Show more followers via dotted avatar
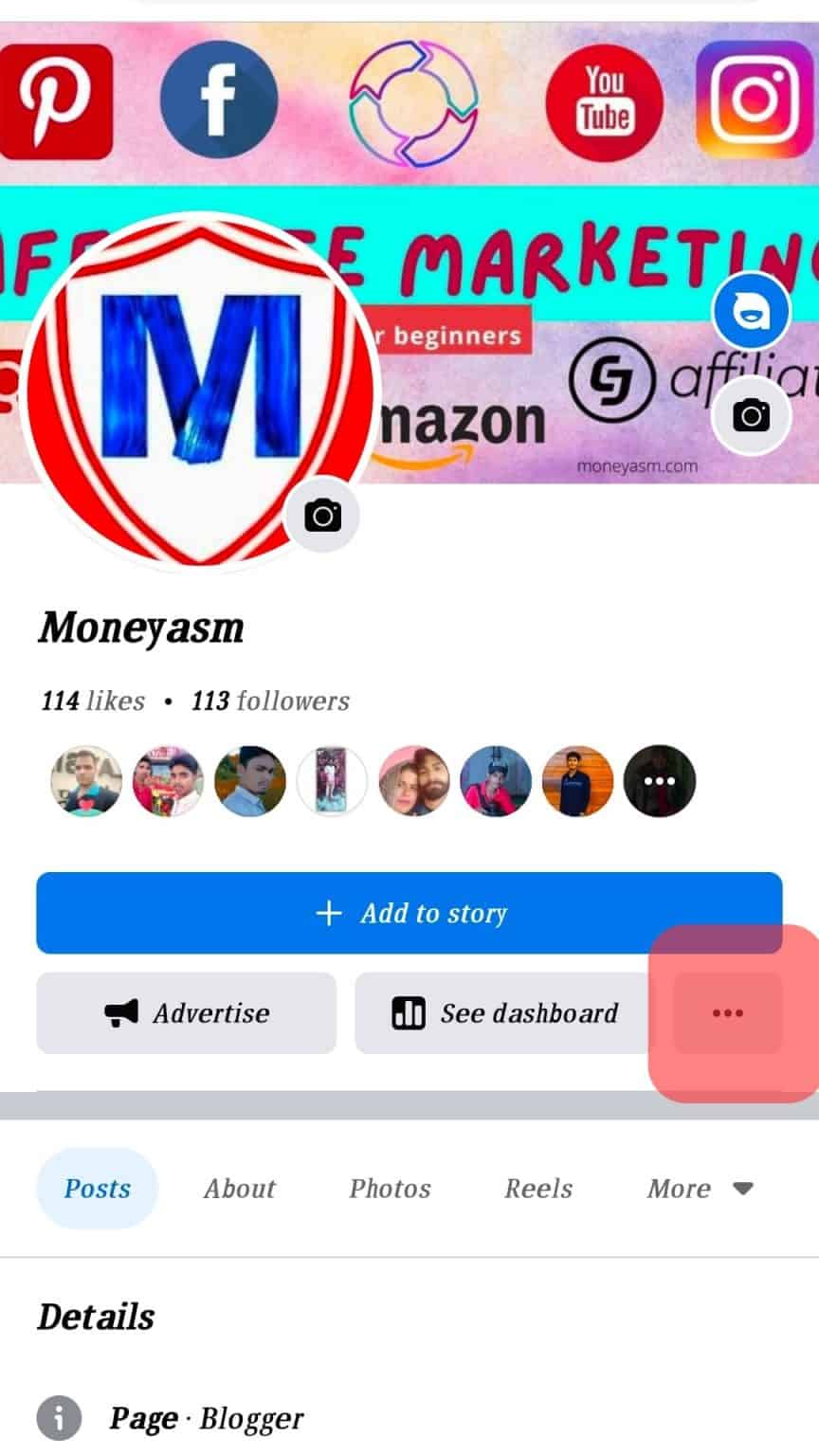The width and height of the screenshot is (819, 1456). [660, 782]
